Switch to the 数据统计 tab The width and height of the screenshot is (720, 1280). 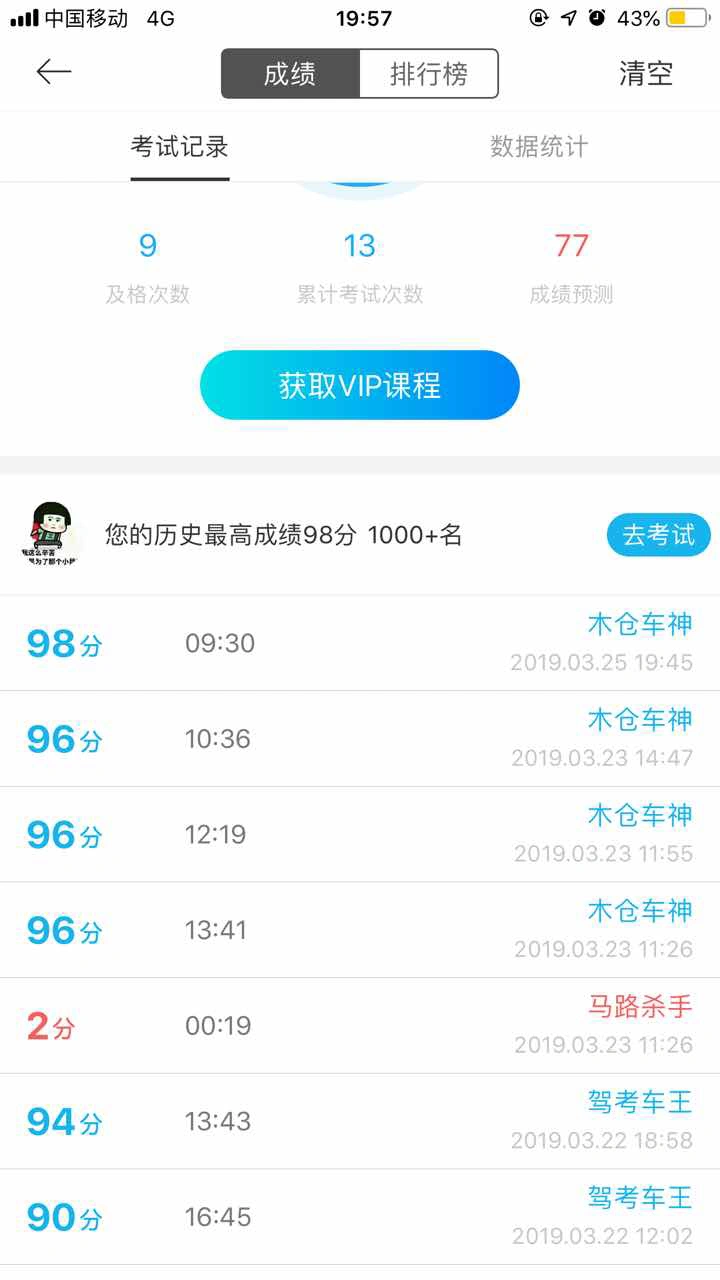pyautogui.click(x=539, y=147)
